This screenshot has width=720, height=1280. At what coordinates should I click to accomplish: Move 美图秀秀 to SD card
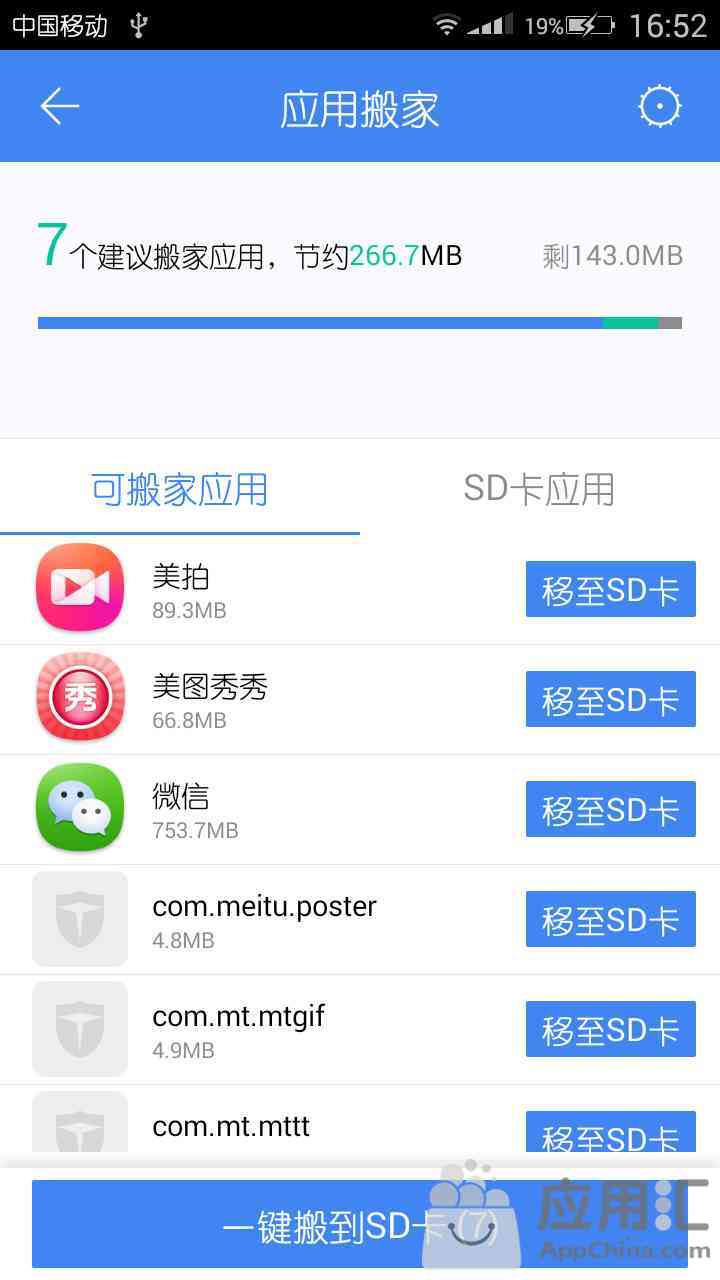(x=610, y=700)
